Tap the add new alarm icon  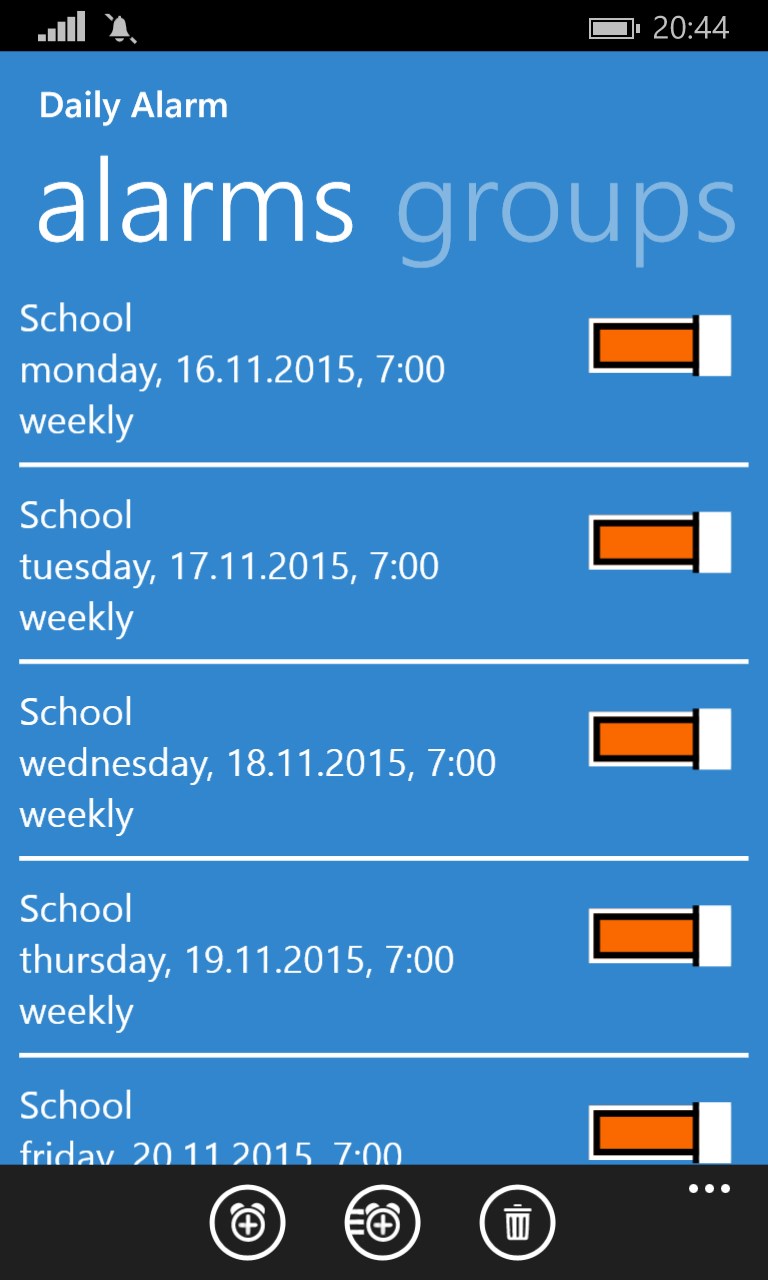coord(247,1221)
